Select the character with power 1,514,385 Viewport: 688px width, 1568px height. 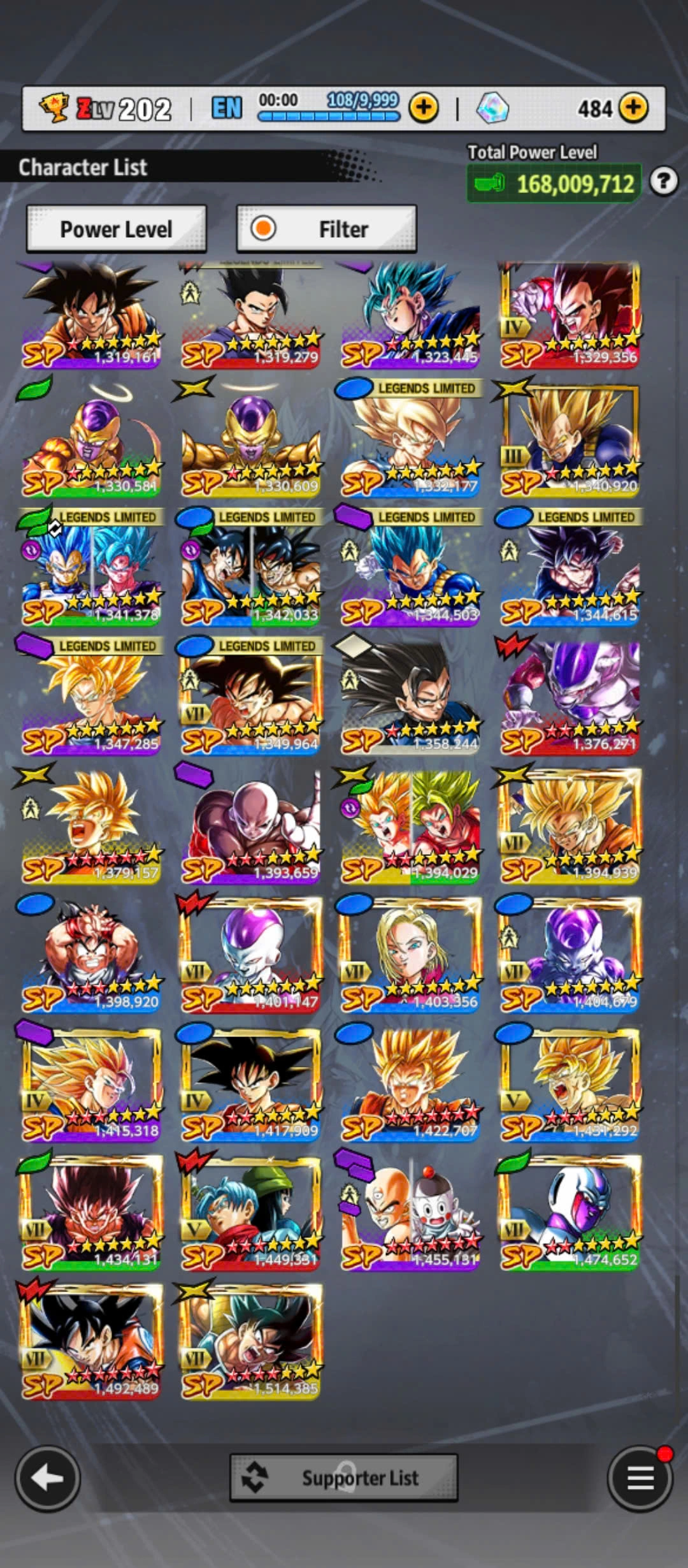250,1340
